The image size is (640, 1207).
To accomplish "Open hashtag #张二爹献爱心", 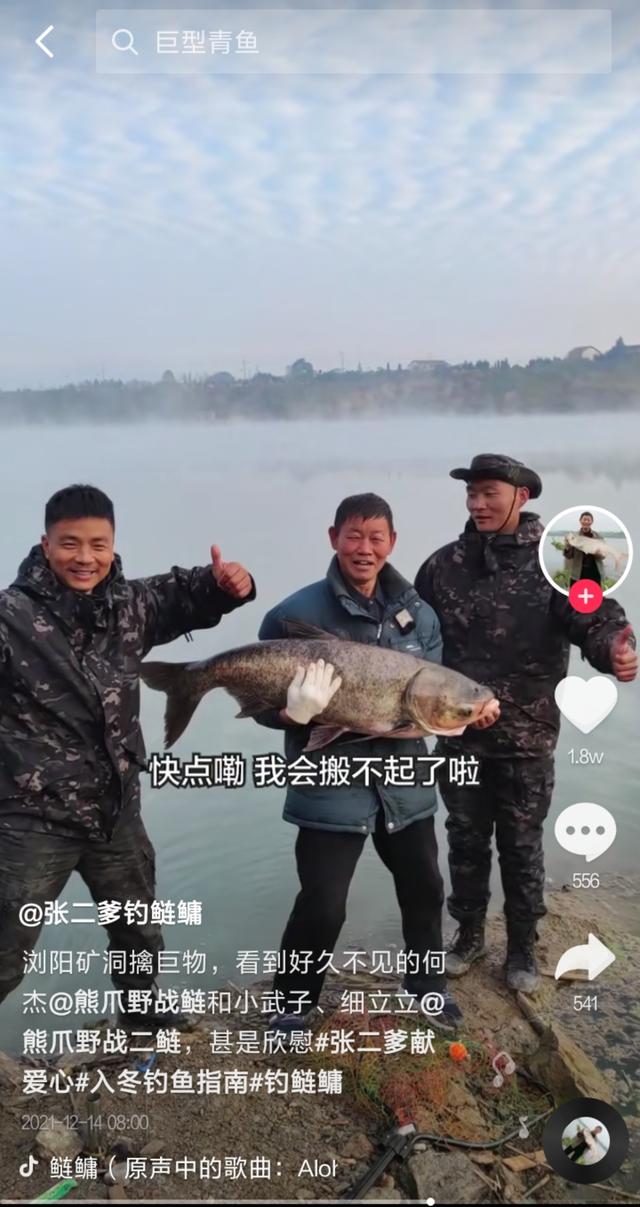I will [375, 1042].
